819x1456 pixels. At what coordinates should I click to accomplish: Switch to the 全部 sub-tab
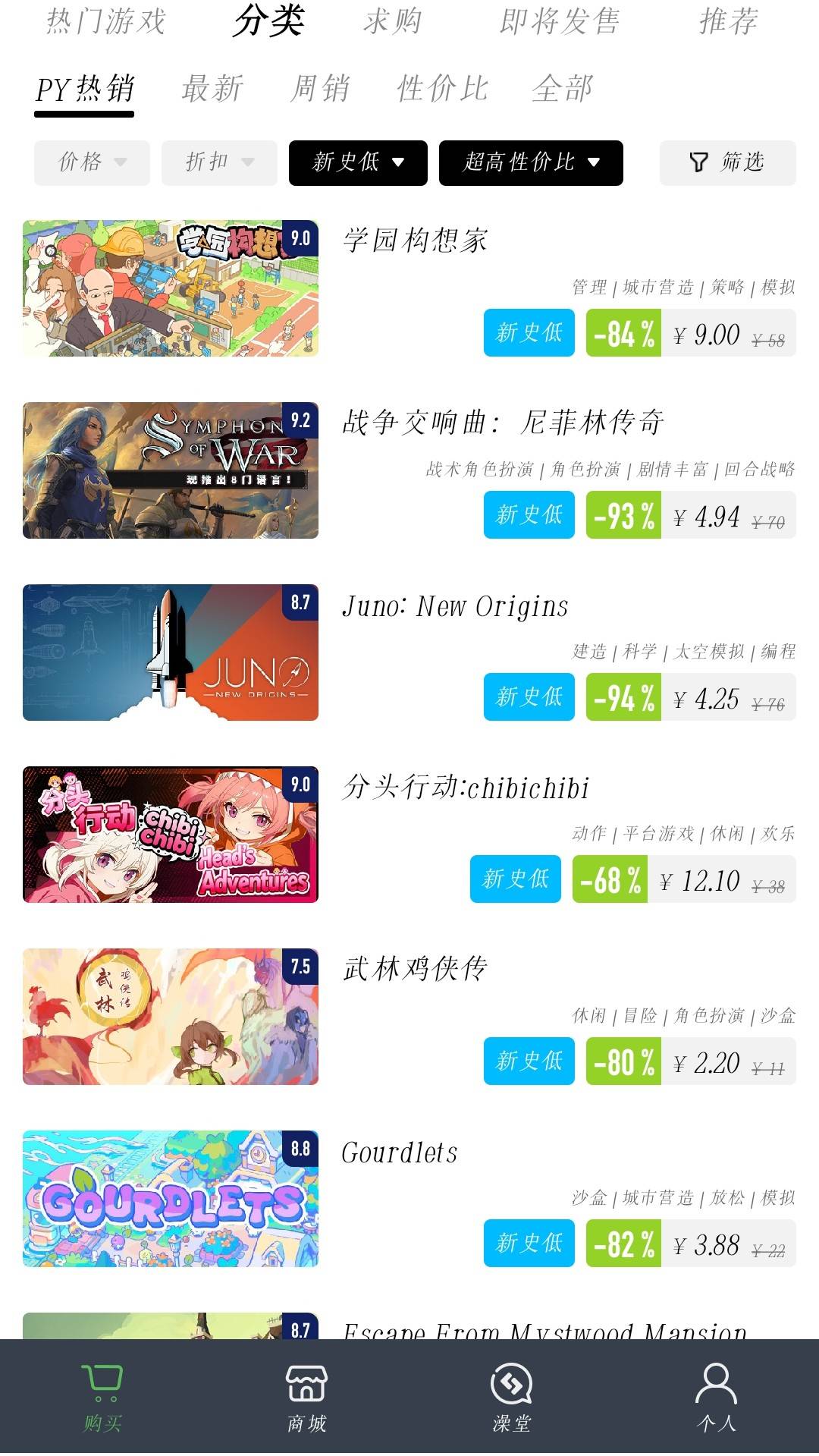coord(562,89)
